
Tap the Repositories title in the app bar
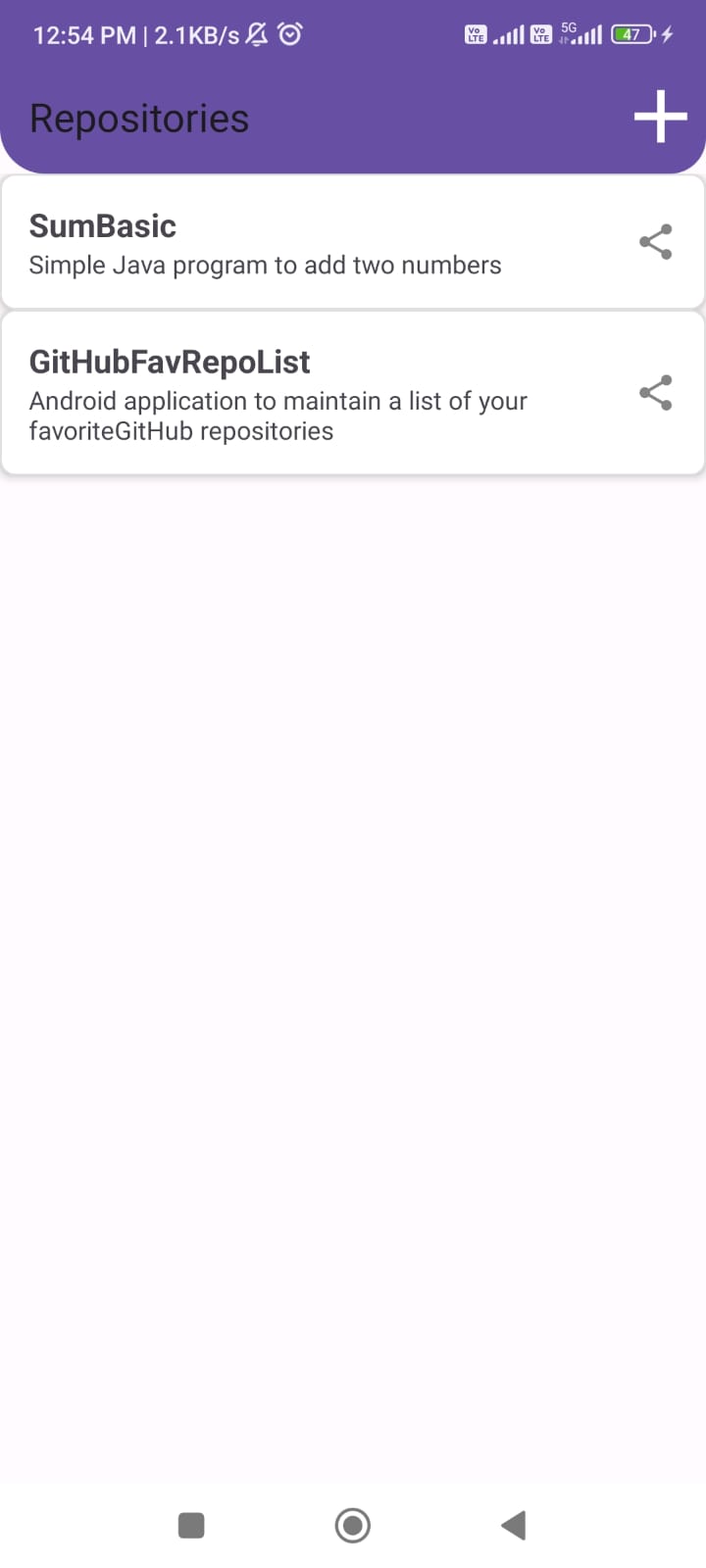pos(138,118)
